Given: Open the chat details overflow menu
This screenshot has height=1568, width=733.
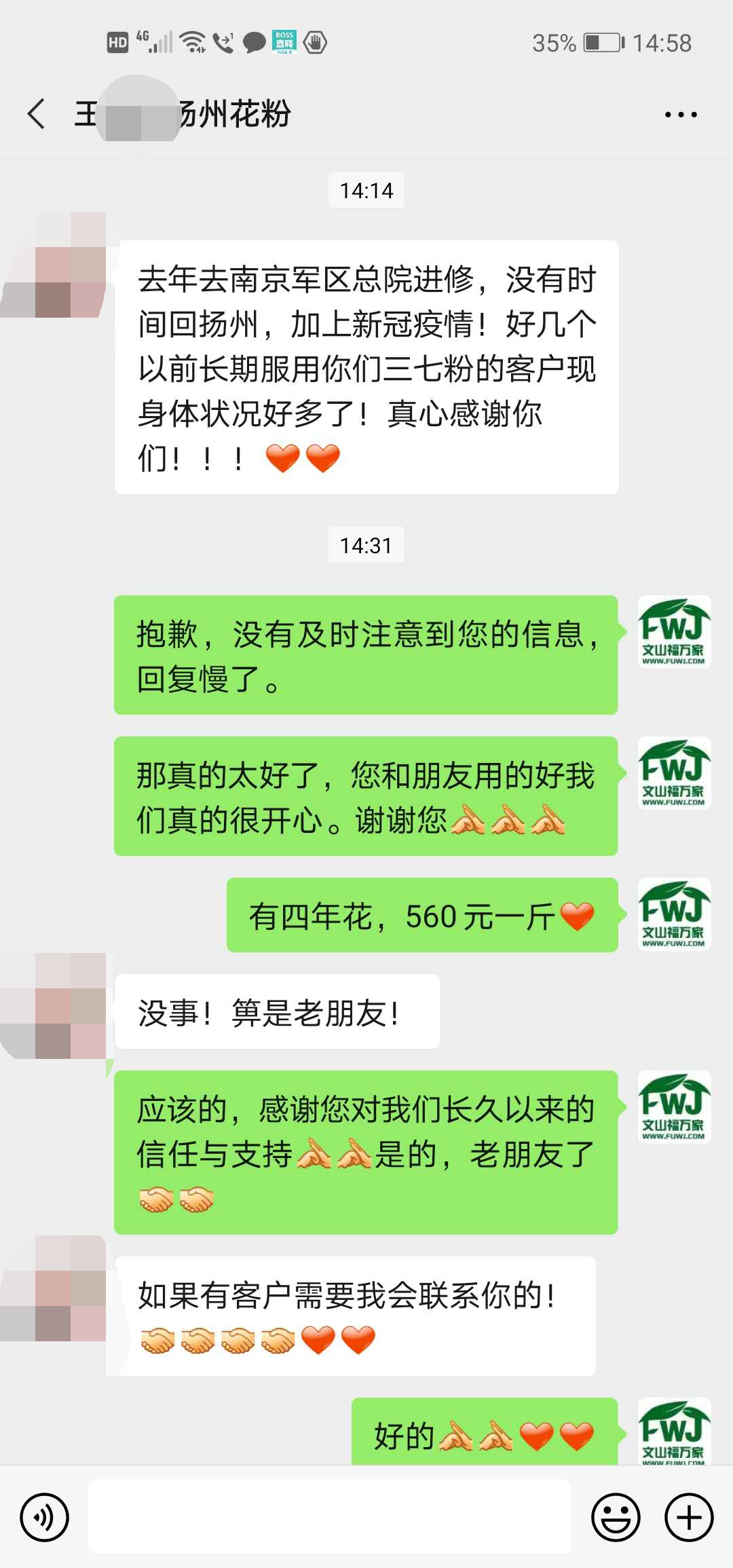Looking at the screenshot, I should (680, 115).
